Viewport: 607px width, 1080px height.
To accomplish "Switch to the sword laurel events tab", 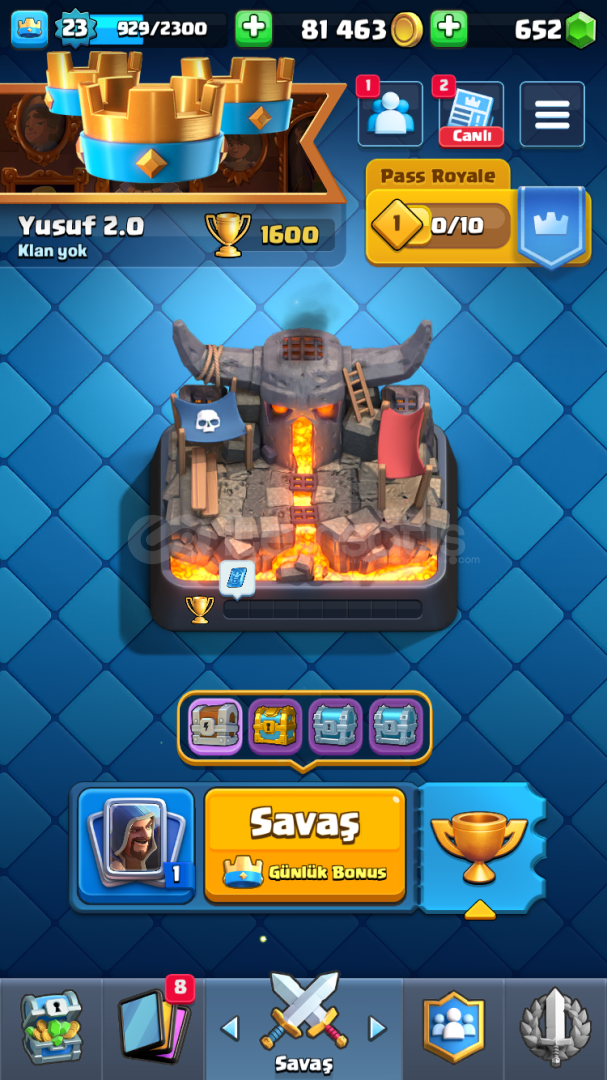I will (x=555, y=1028).
